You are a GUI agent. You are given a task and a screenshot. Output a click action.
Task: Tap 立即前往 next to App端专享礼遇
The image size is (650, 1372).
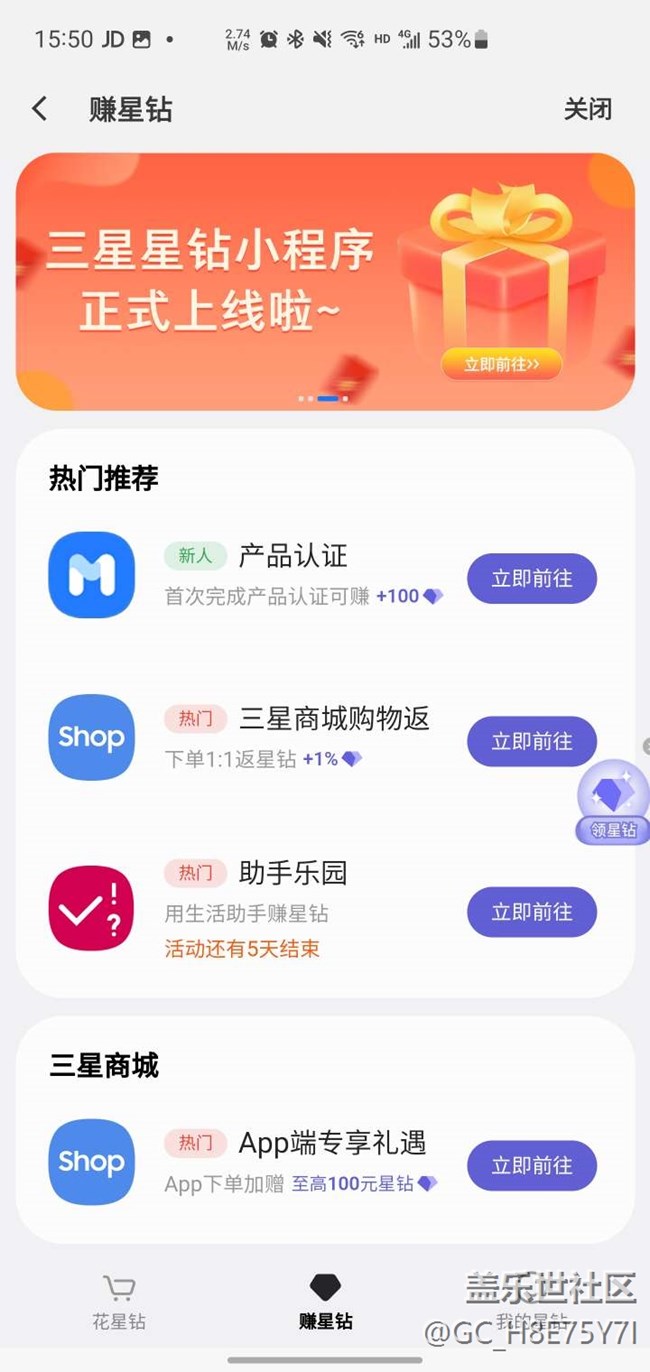532,1166
